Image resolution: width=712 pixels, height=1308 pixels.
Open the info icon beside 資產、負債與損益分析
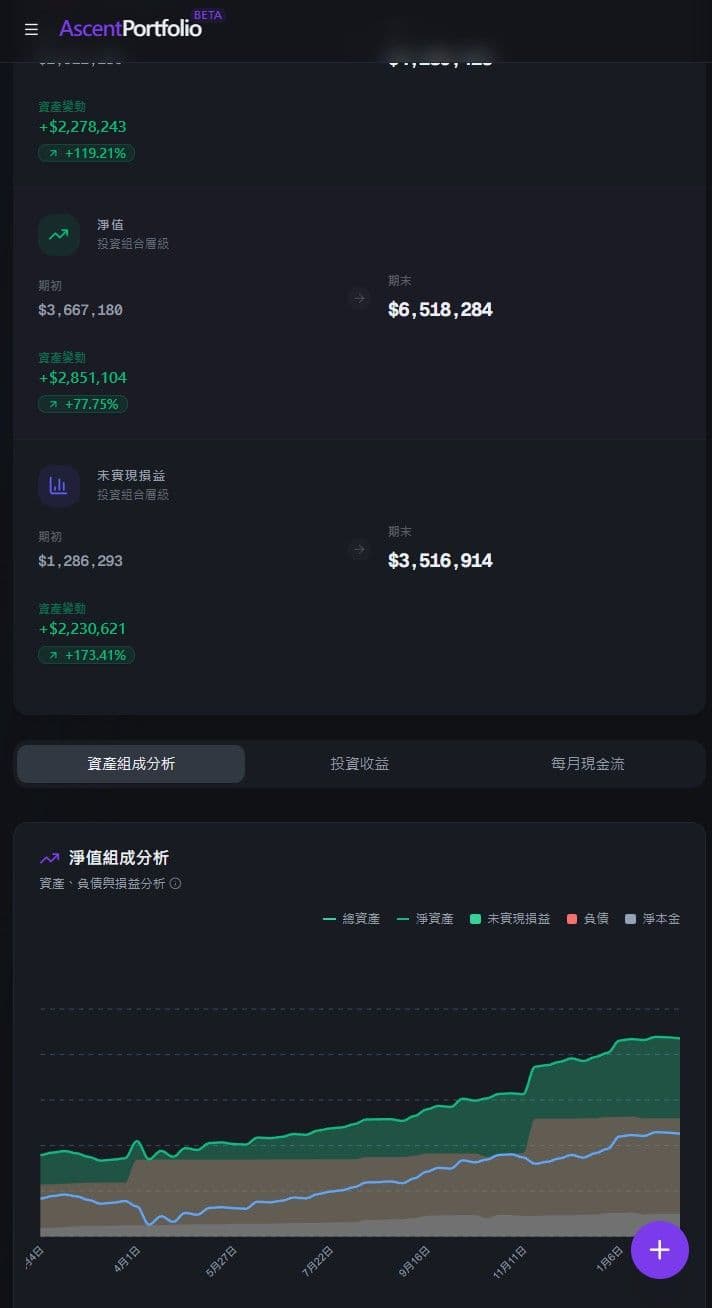(x=175, y=884)
